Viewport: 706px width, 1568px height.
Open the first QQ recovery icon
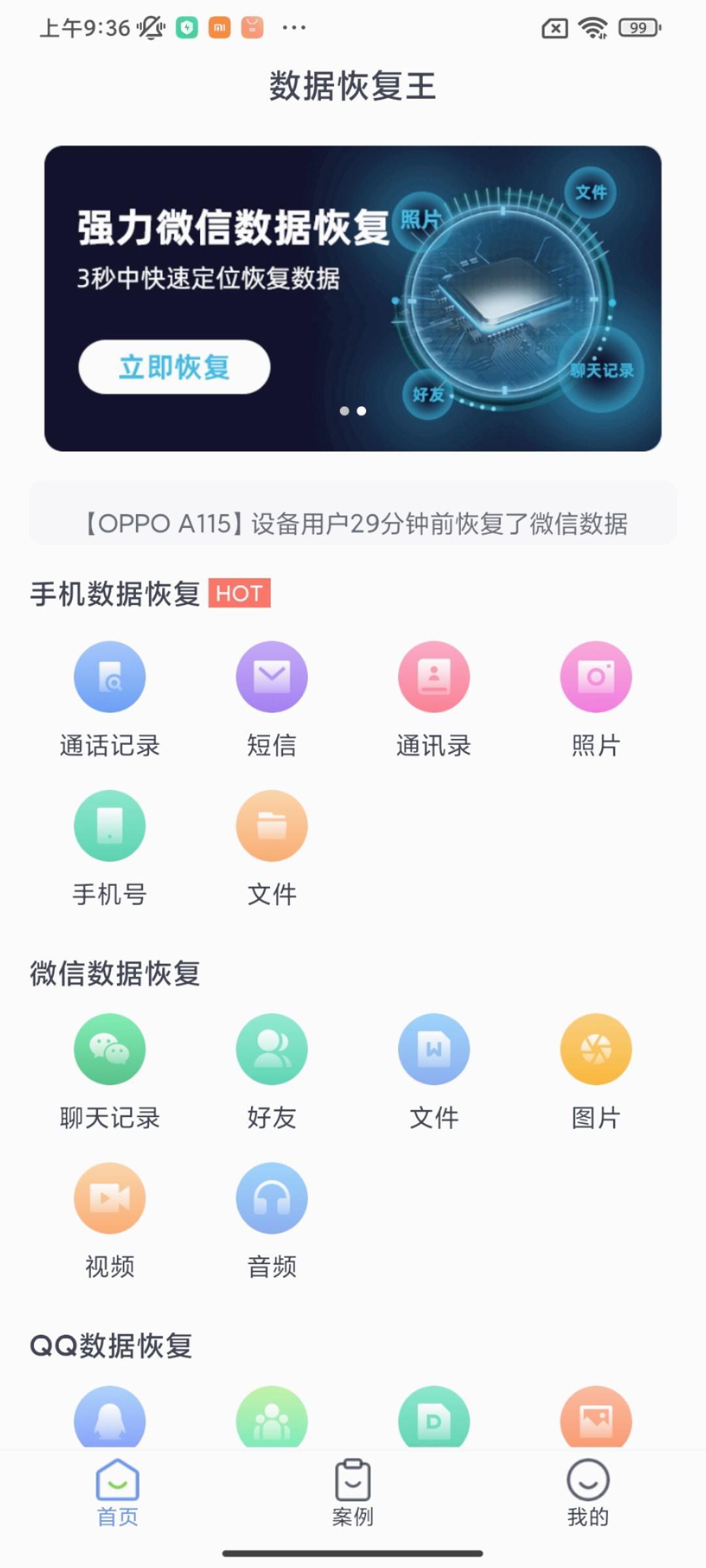tap(110, 1421)
